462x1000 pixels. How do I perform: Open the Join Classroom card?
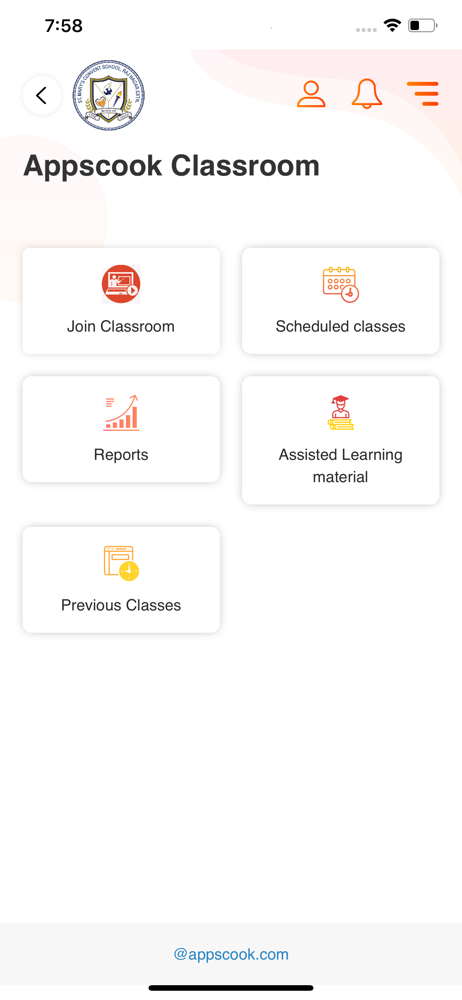pos(121,301)
